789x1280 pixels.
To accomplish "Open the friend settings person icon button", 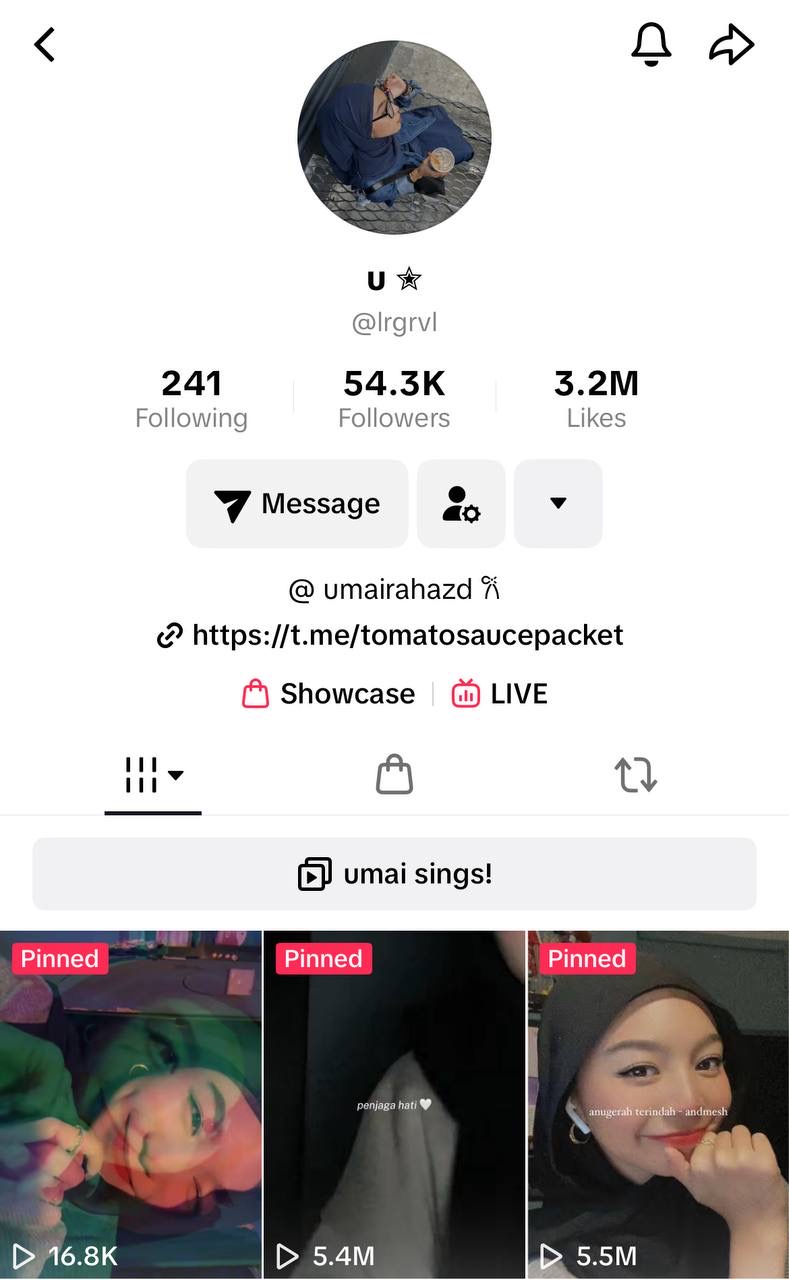I will 461,504.
